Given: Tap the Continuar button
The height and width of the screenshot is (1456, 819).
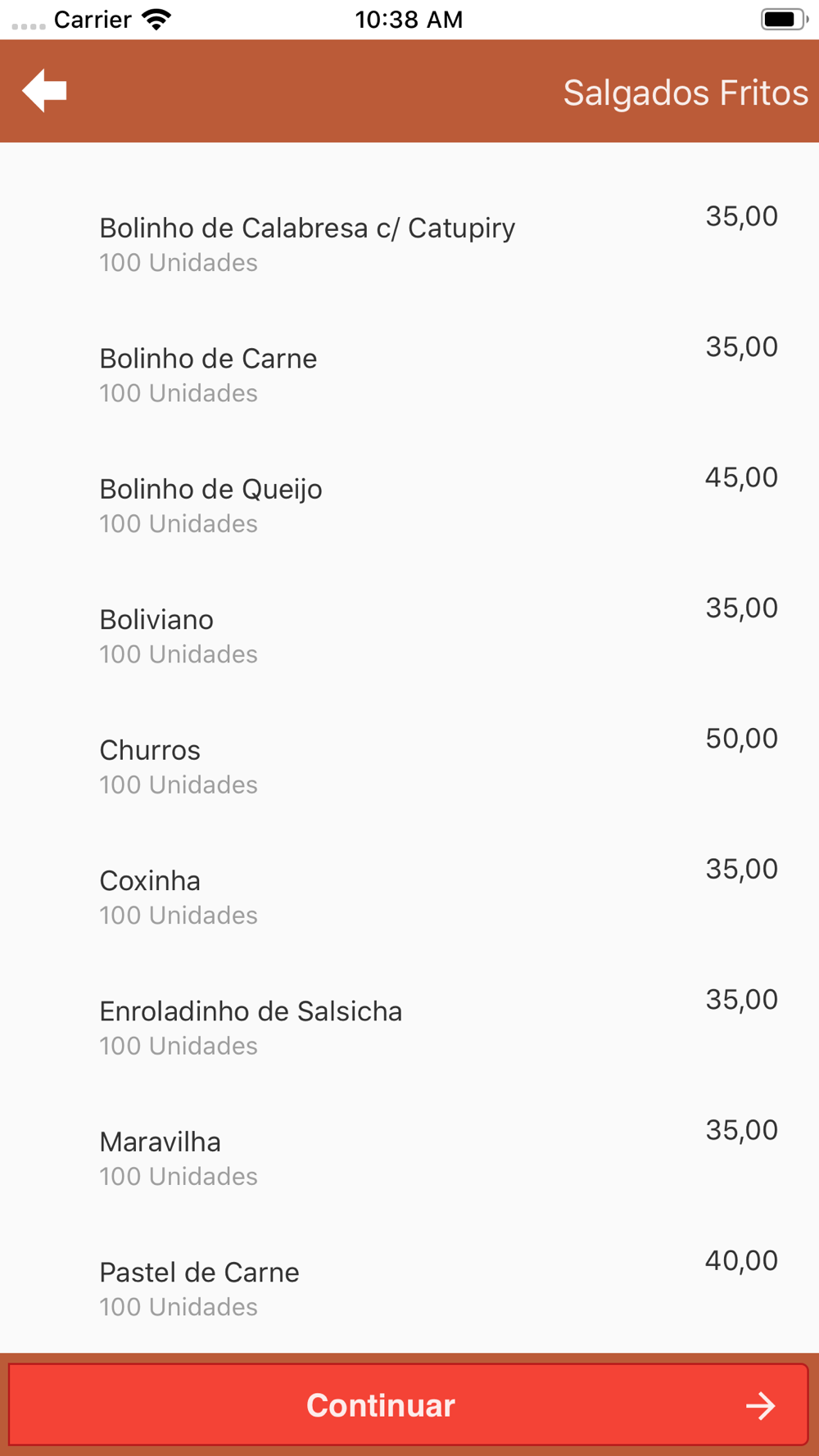Looking at the screenshot, I should (408, 1404).
